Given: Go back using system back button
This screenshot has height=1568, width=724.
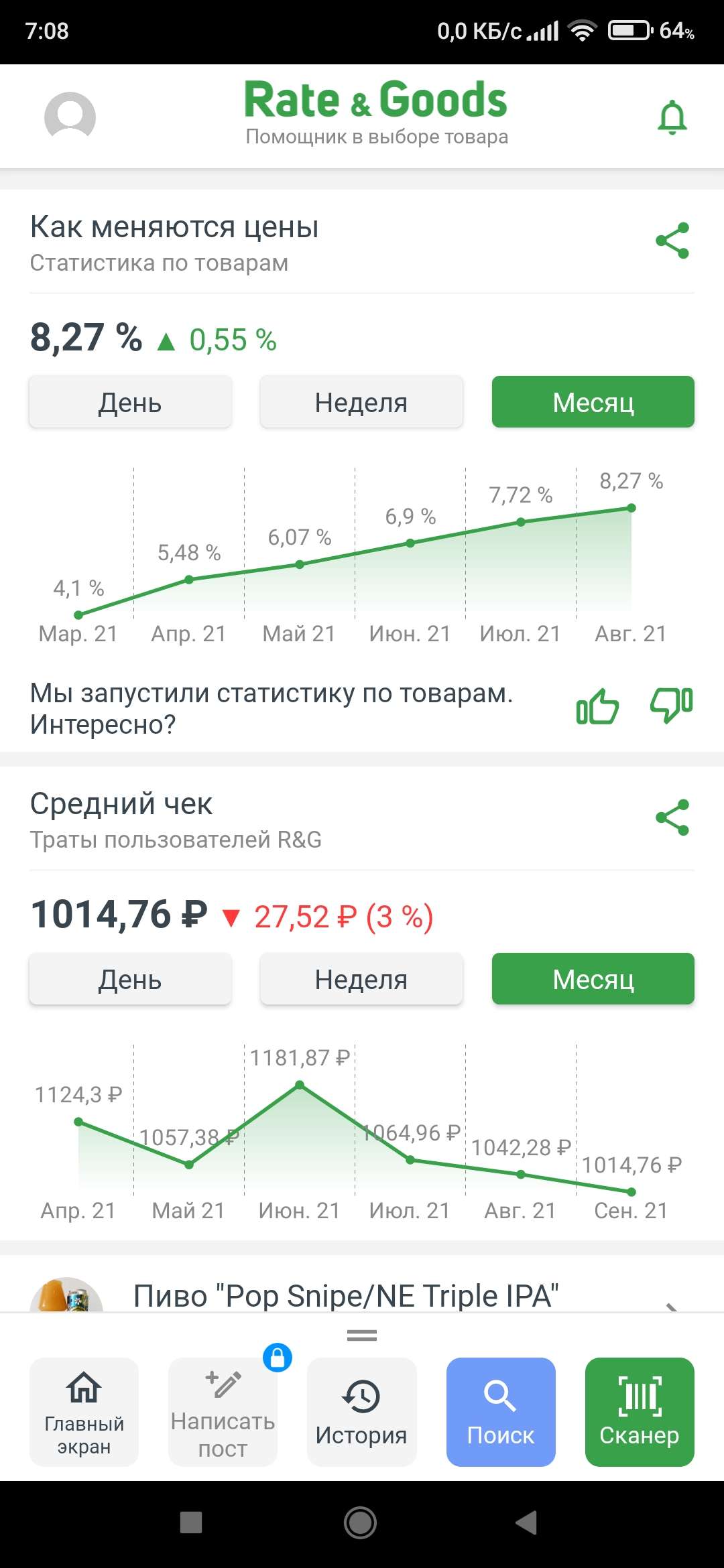Looking at the screenshot, I should [x=527, y=1522].
